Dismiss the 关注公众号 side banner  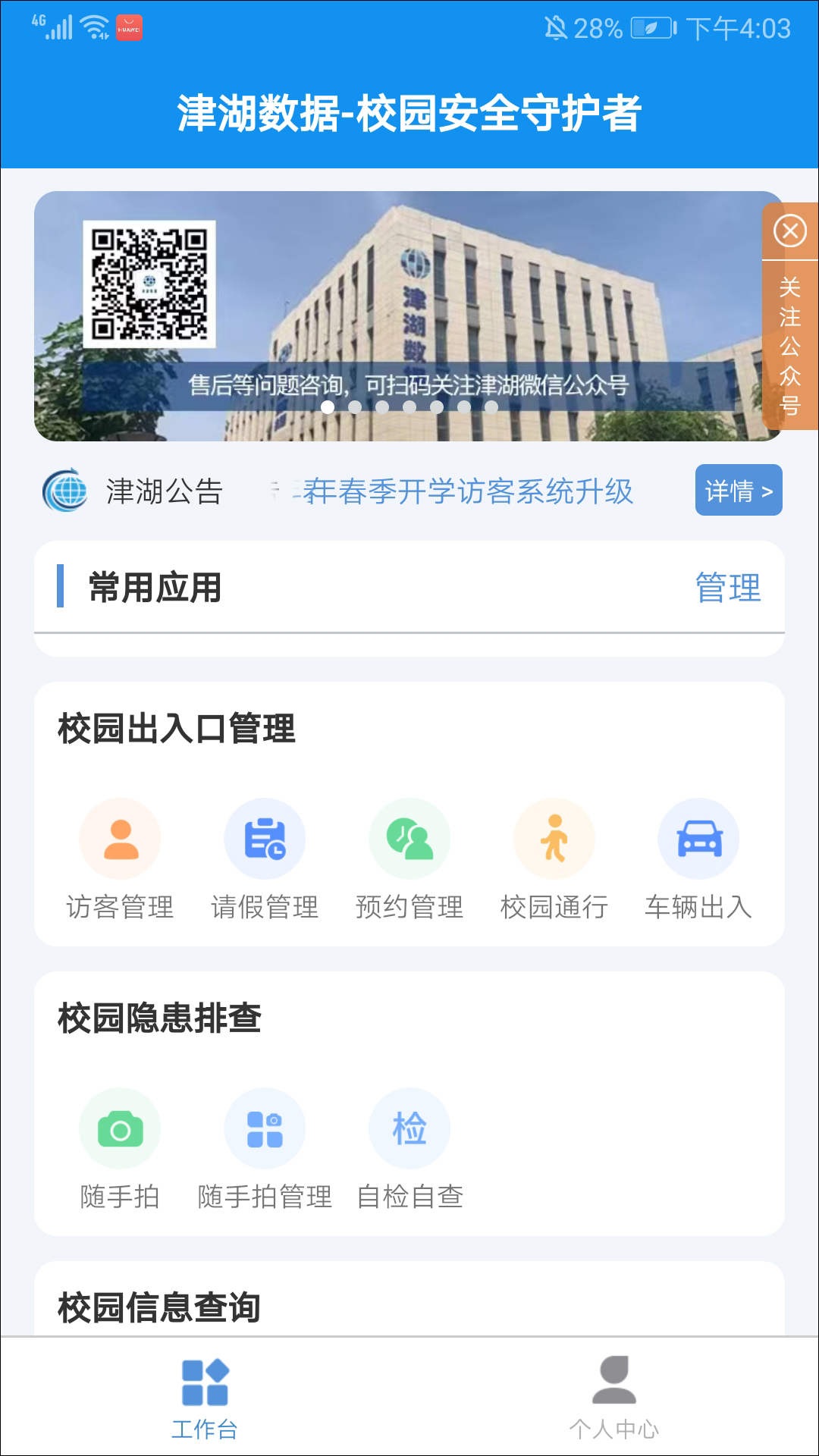point(790,231)
